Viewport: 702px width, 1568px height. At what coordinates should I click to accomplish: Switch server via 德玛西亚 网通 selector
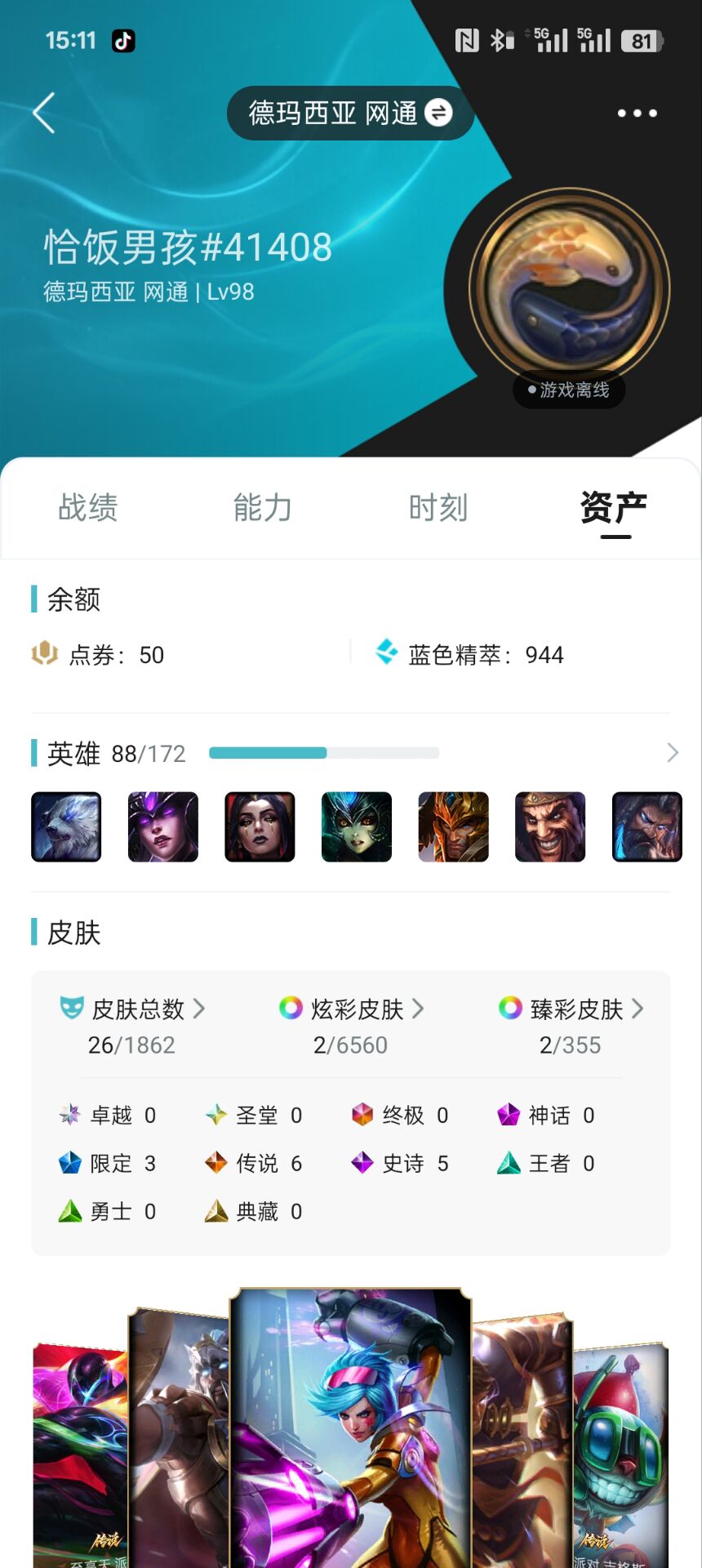point(350,113)
